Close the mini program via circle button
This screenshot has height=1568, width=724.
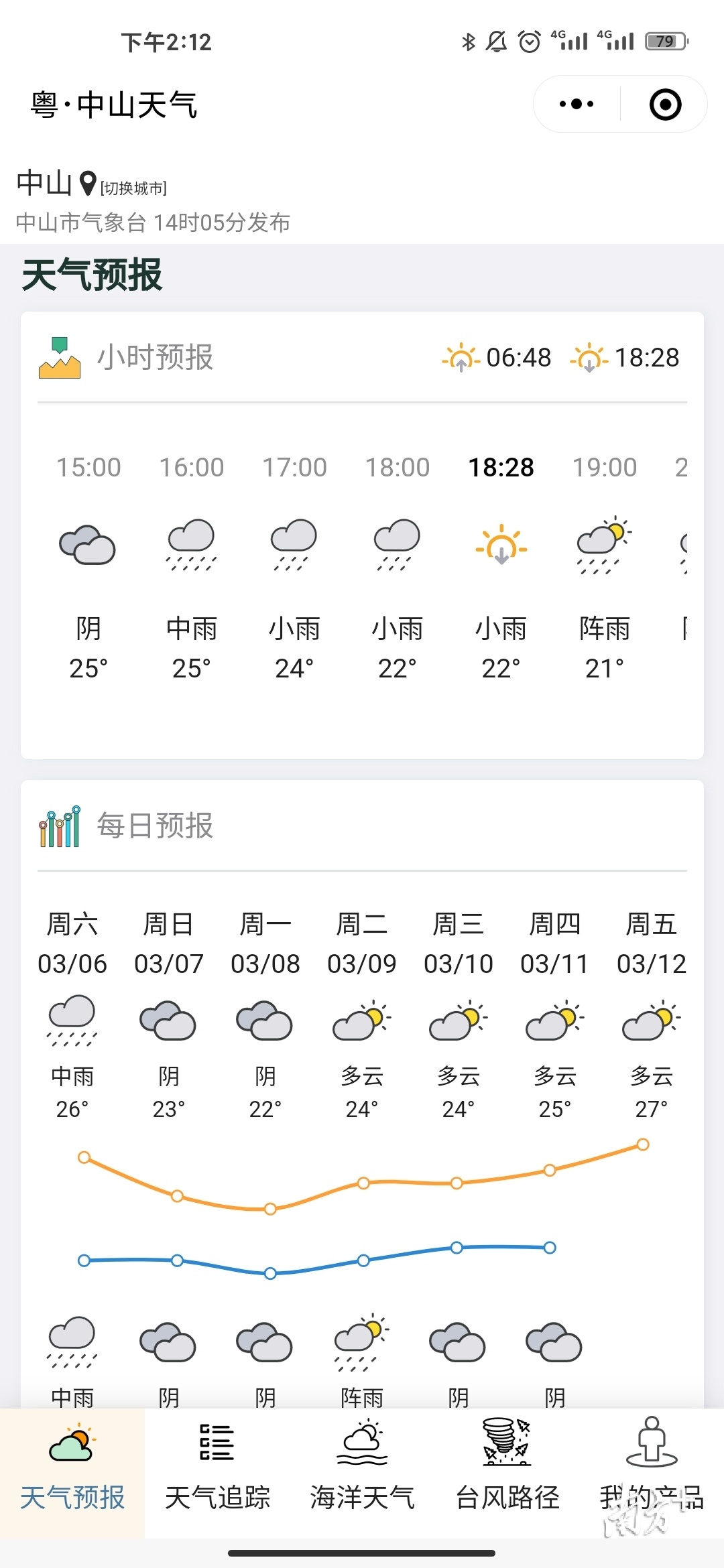point(665,105)
